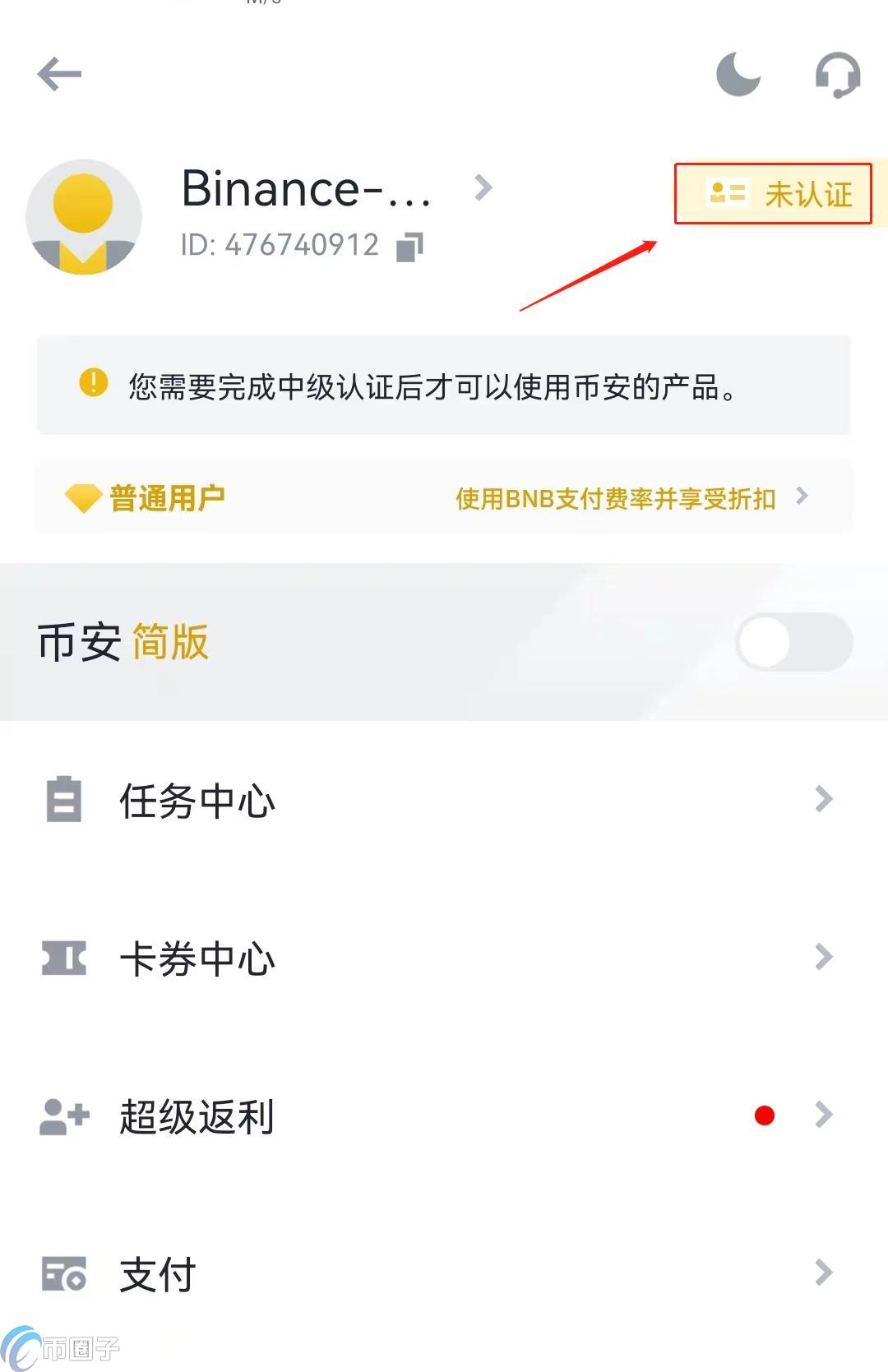The image size is (888, 1372).
Task: Open customer support with the headset icon
Action: (837, 76)
